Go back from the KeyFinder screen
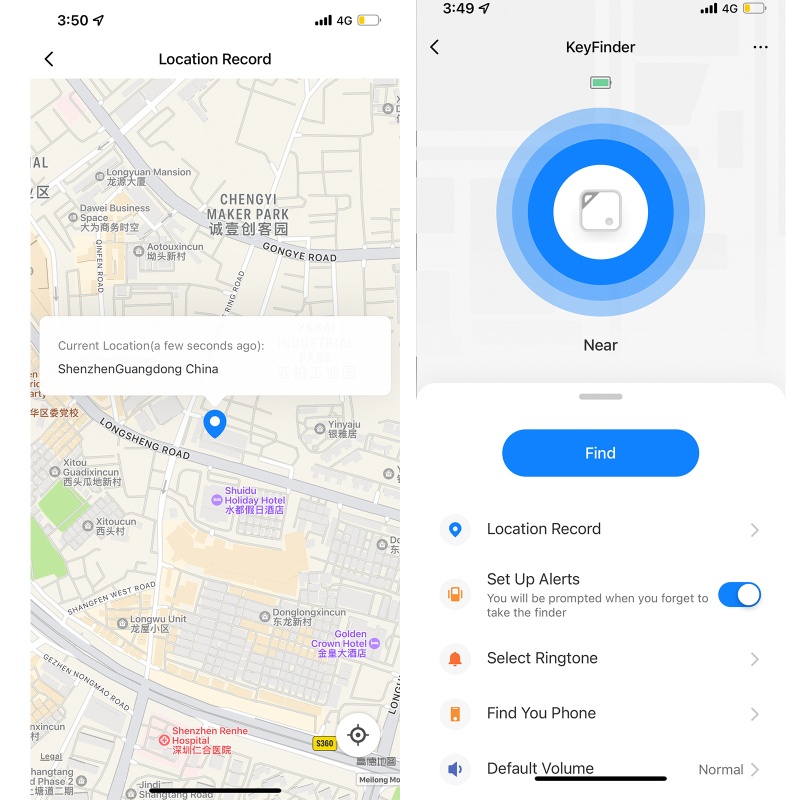 [434, 47]
